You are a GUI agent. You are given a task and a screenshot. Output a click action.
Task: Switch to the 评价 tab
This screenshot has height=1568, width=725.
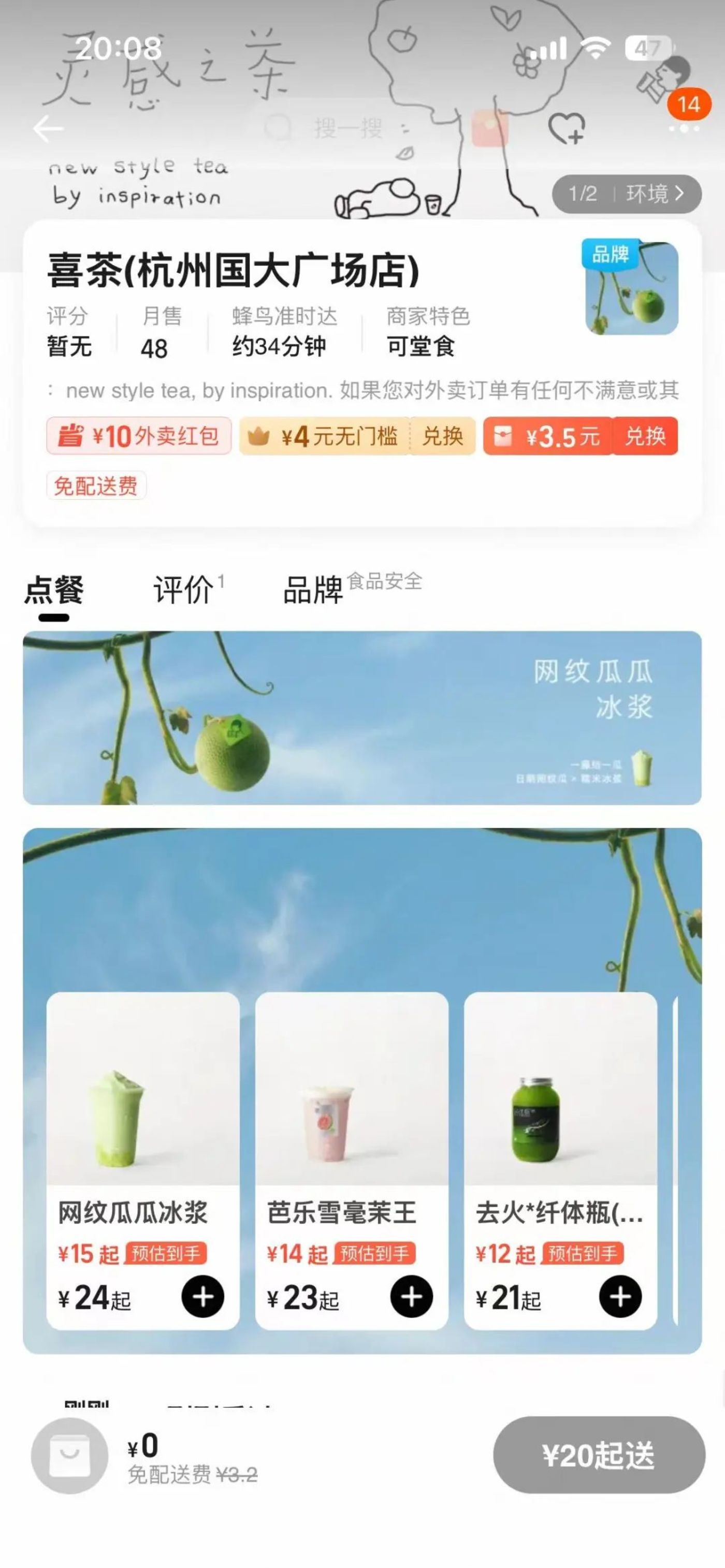click(x=183, y=589)
